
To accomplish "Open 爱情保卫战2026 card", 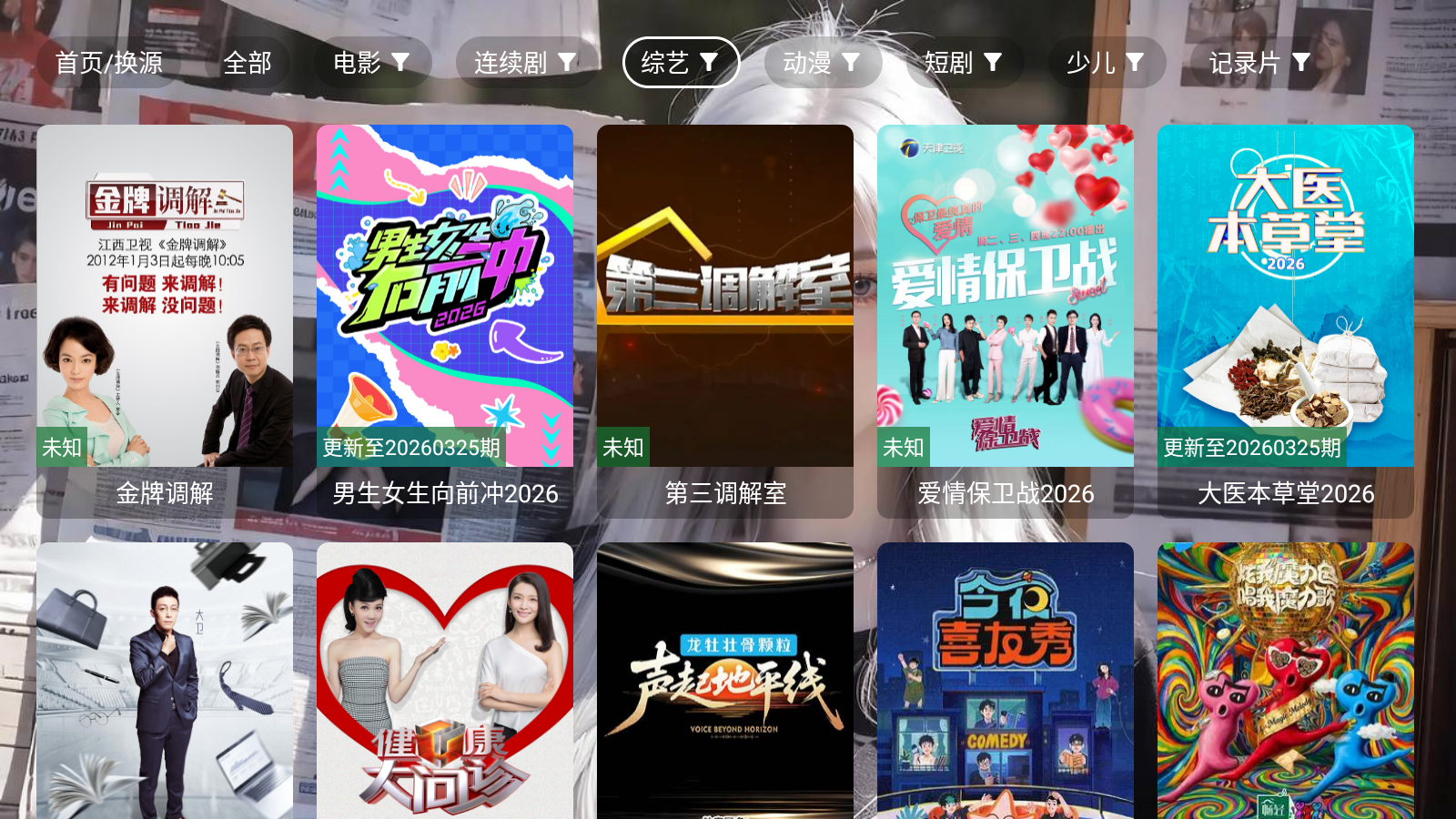I will click(x=1006, y=318).
